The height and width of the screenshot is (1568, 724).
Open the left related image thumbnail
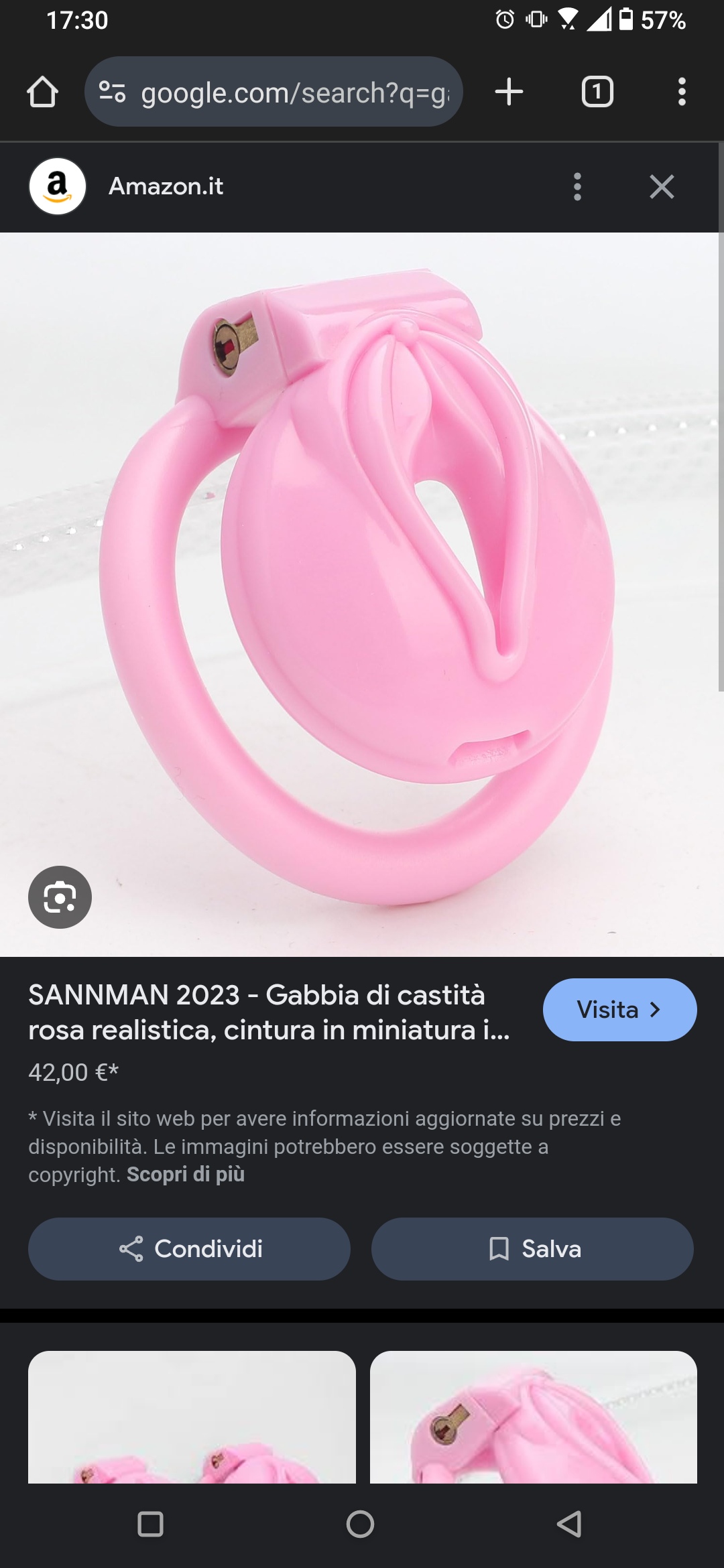click(x=192, y=1417)
